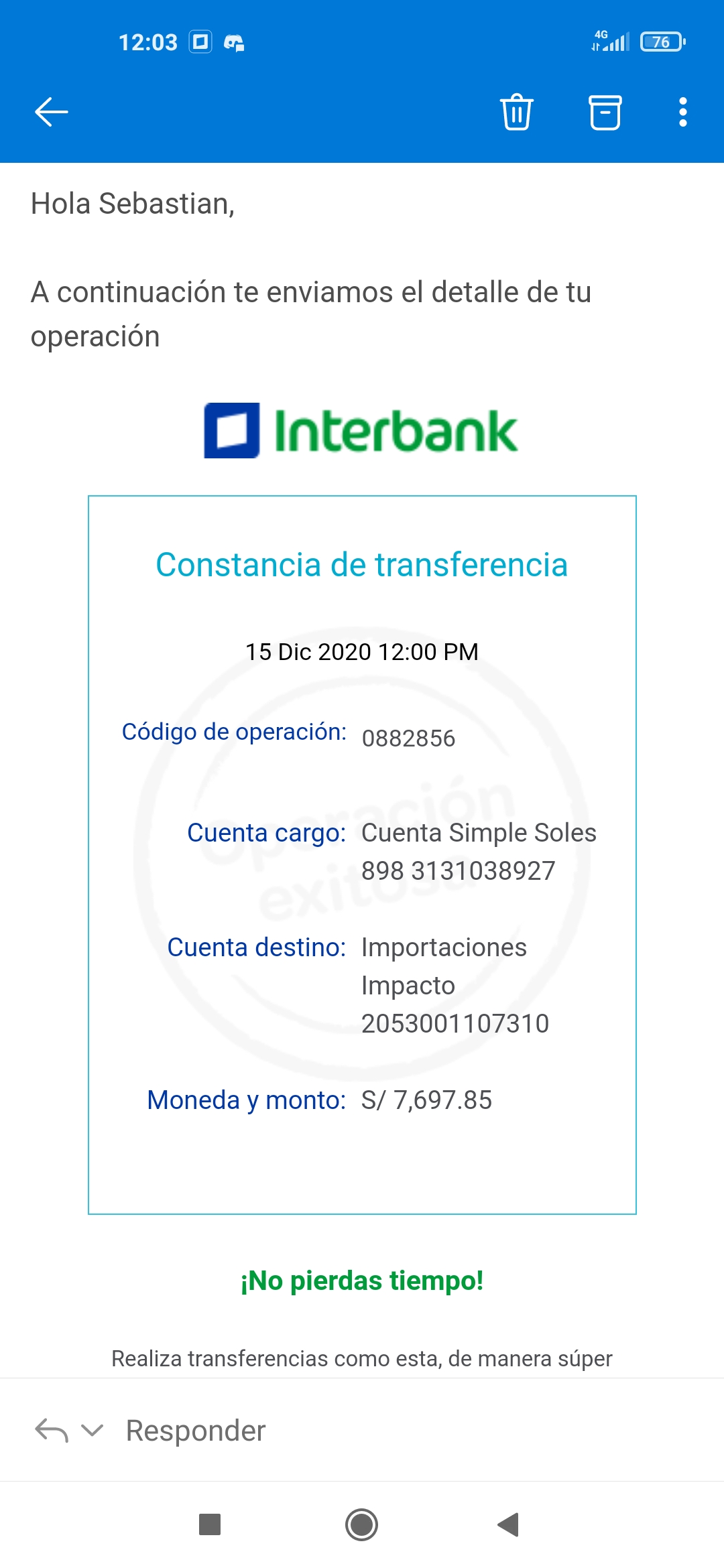Tap Responder to reply to the email
The width and height of the screenshot is (724, 1568).
(195, 1431)
